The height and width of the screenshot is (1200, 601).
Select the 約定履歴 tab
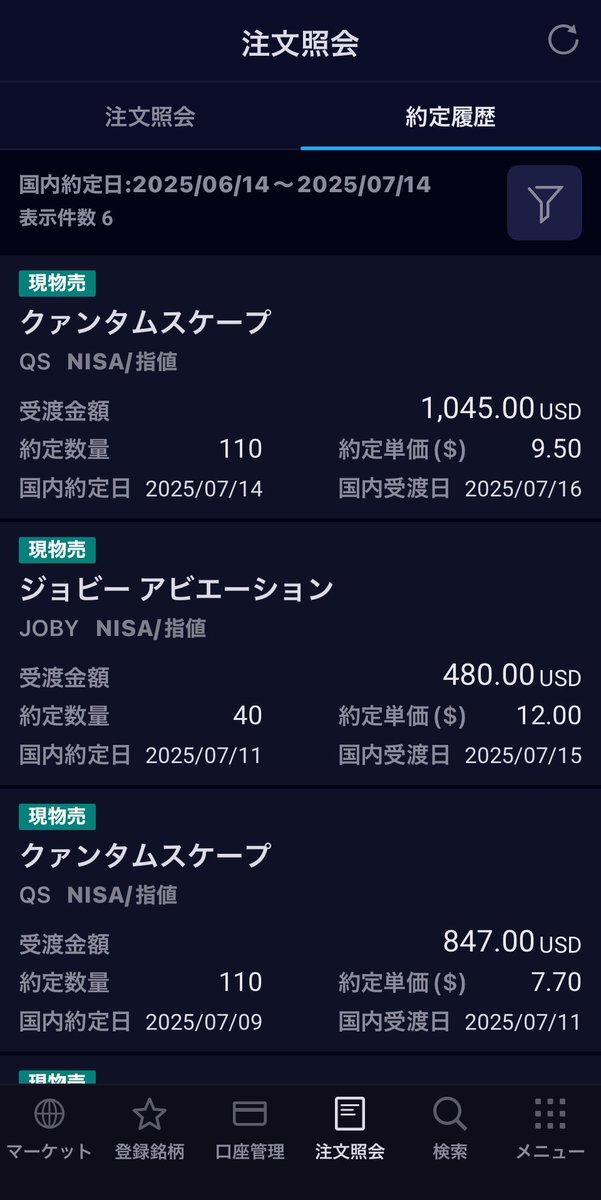450,116
